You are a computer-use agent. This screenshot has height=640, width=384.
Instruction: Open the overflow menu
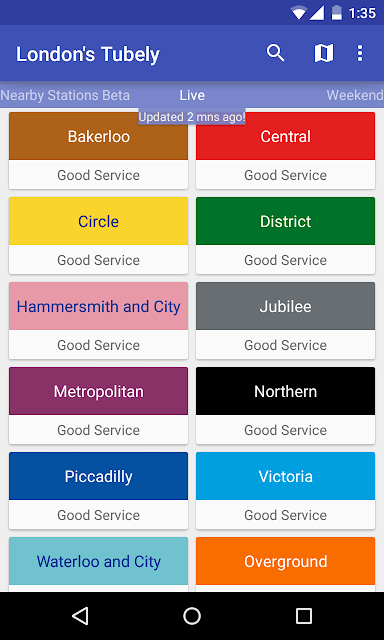[360, 53]
